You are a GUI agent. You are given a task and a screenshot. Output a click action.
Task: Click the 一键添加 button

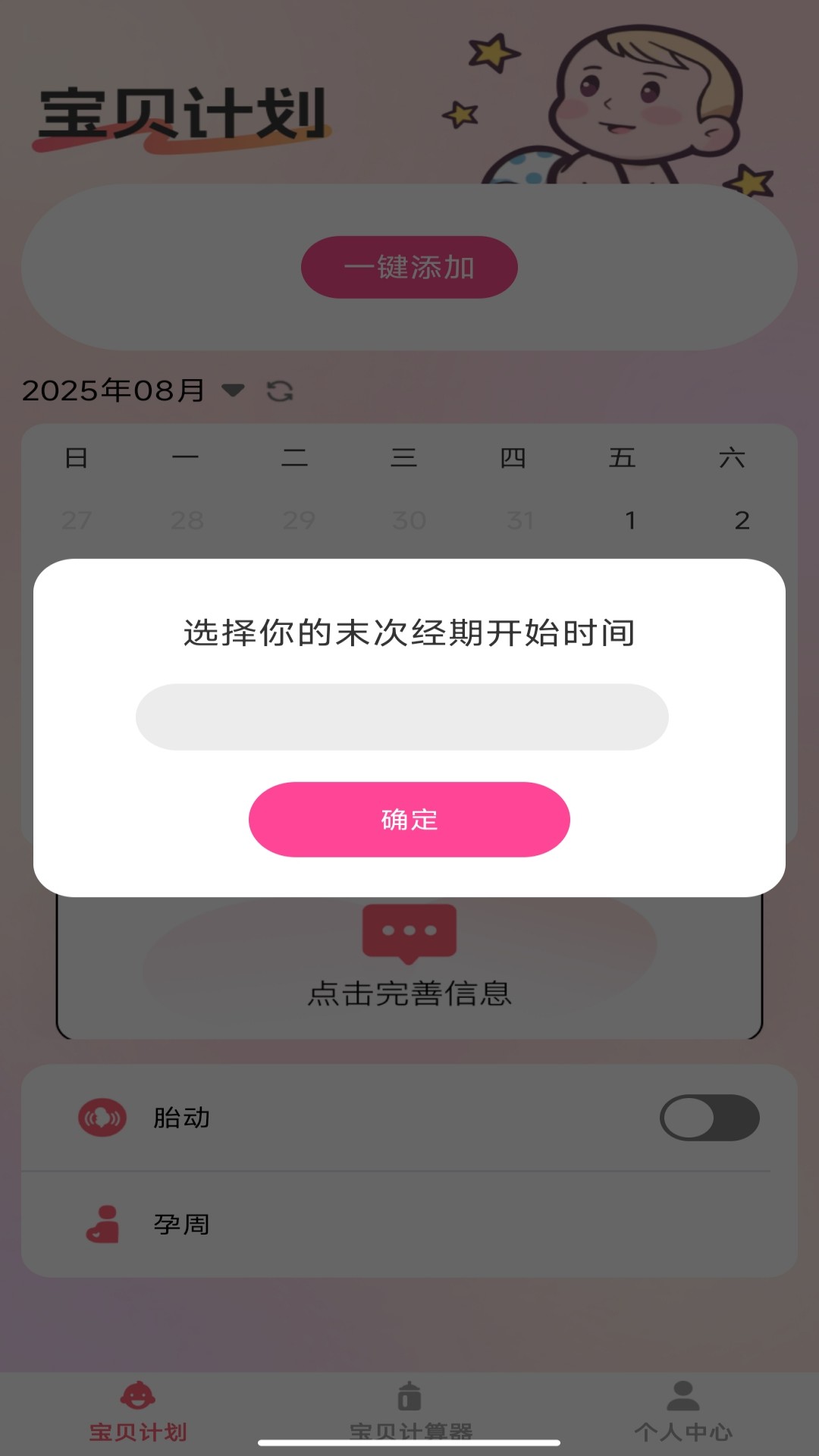click(x=409, y=266)
